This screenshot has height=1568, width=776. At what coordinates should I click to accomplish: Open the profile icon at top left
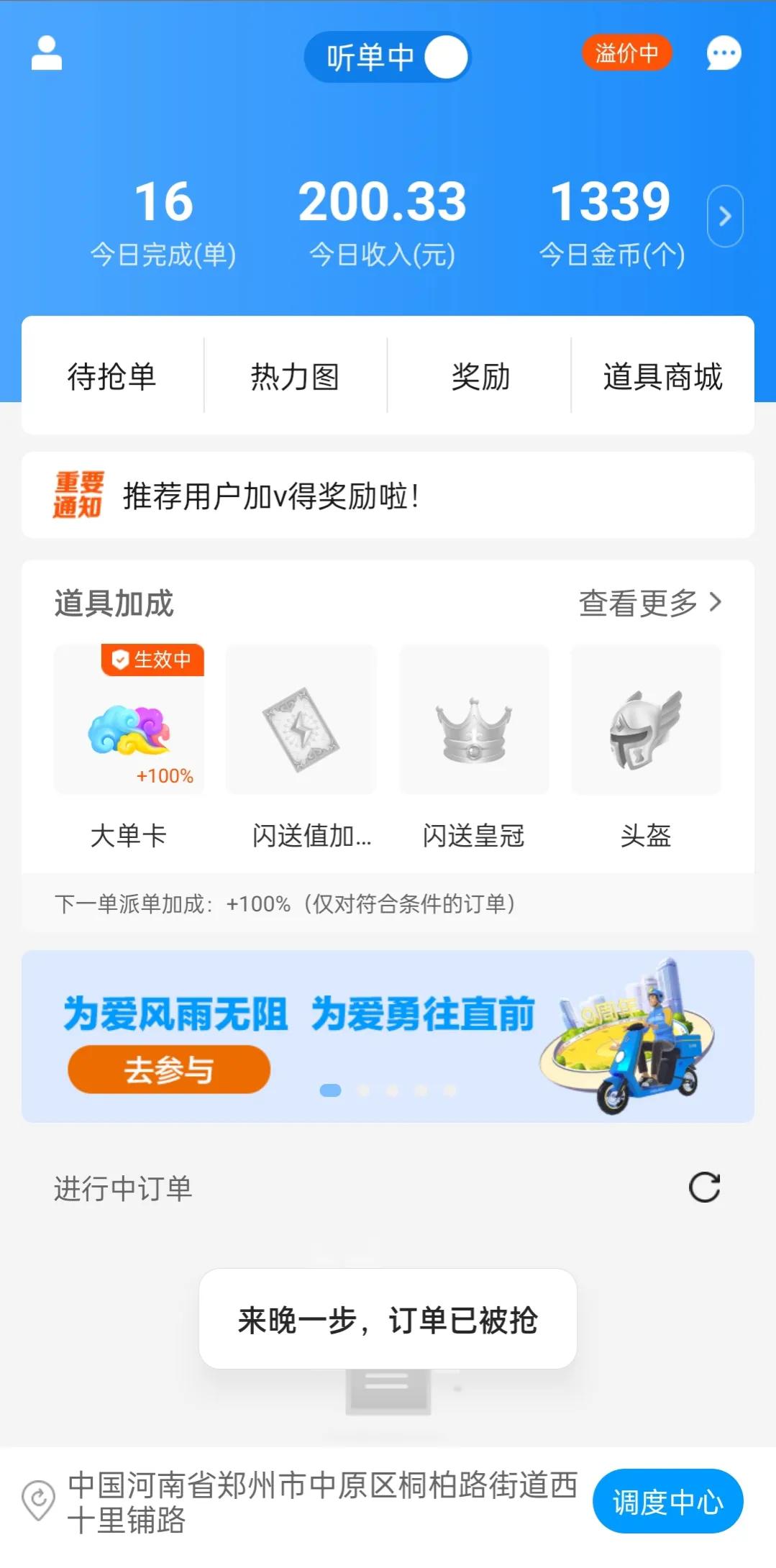tap(45, 55)
